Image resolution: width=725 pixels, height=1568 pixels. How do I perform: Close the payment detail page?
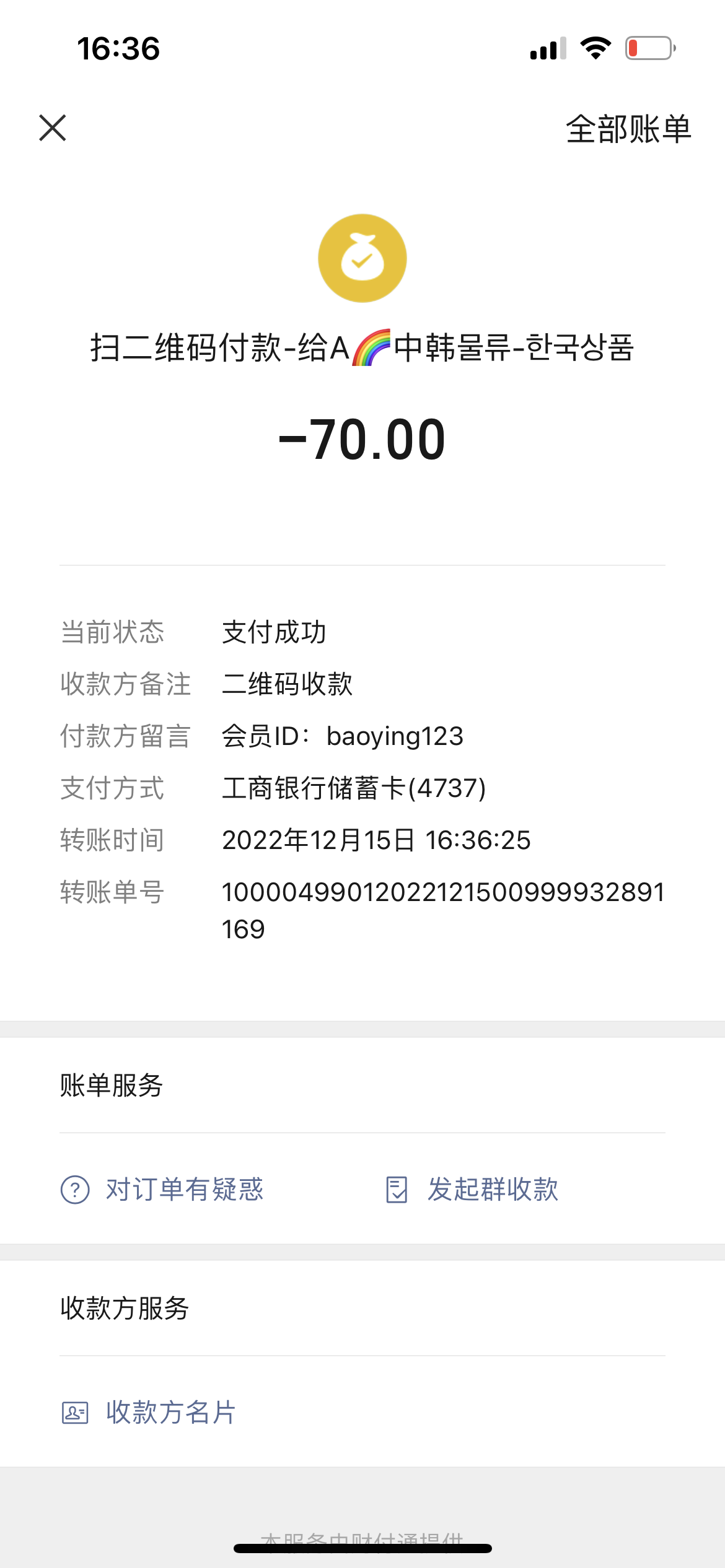(53, 128)
